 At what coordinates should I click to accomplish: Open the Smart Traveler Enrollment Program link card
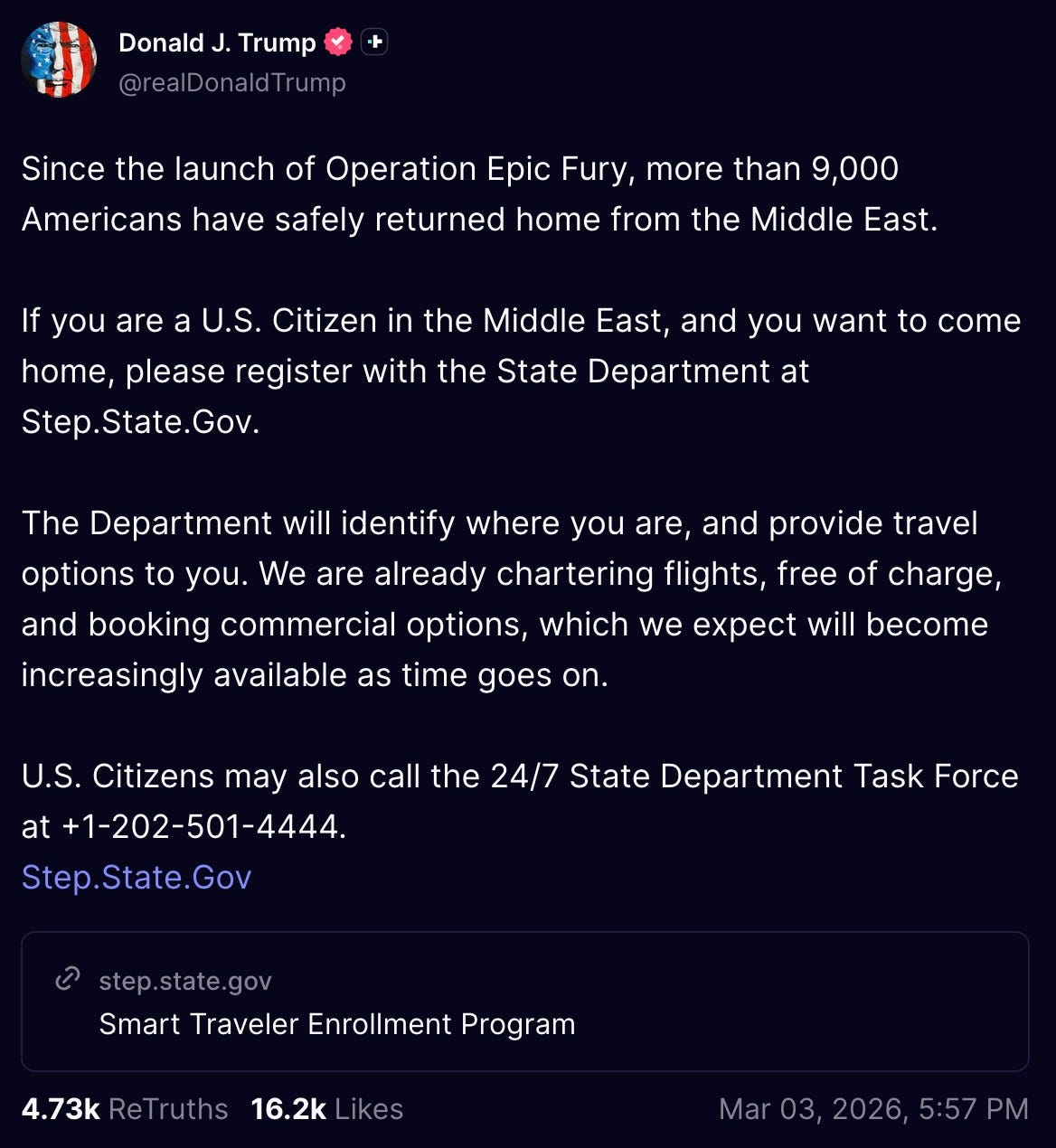coord(525,1002)
